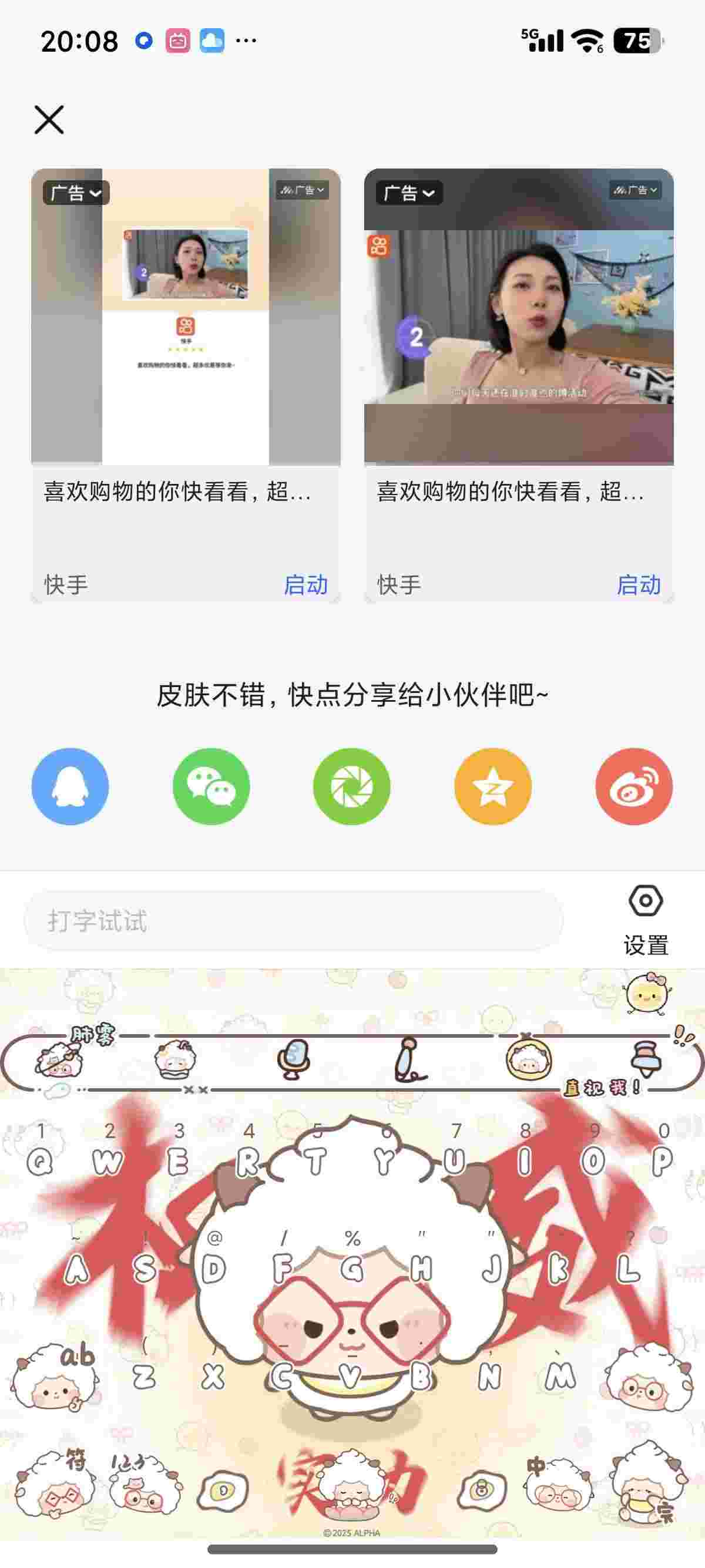
Task: Share the skin to WeChat Moments
Action: point(352,786)
